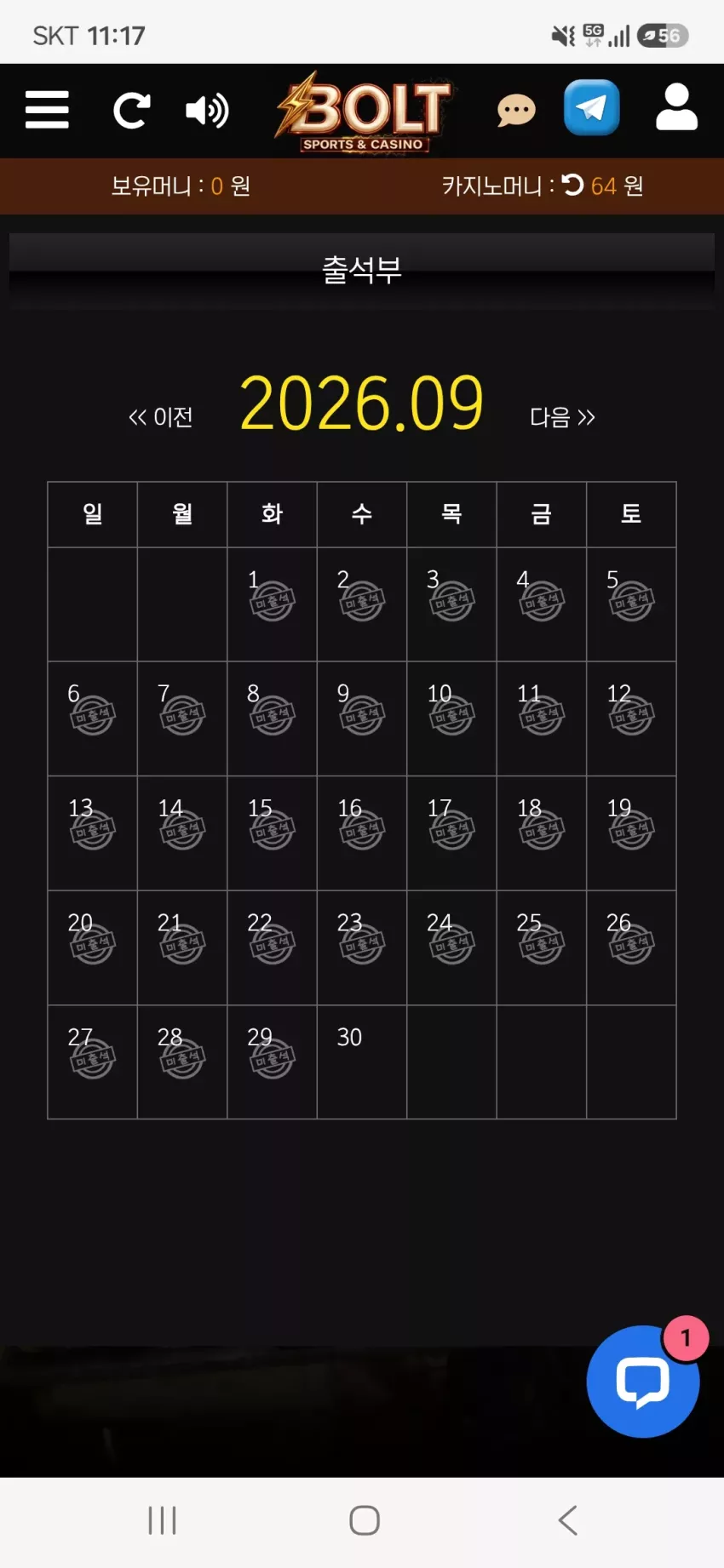Go back using the system back button
The height and width of the screenshot is (1568, 724).
[x=567, y=1520]
